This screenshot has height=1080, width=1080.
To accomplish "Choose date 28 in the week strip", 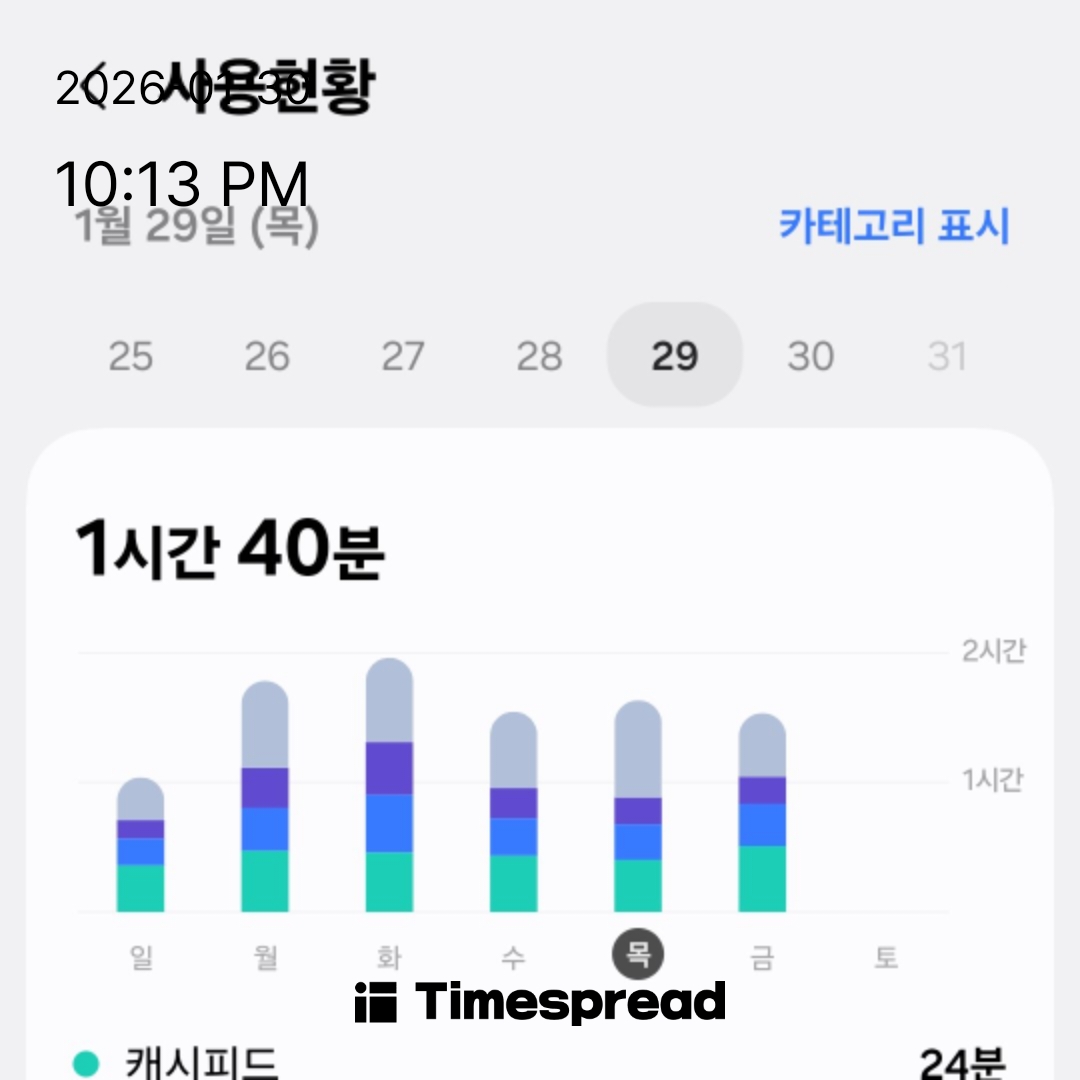I will click(539, 356).
